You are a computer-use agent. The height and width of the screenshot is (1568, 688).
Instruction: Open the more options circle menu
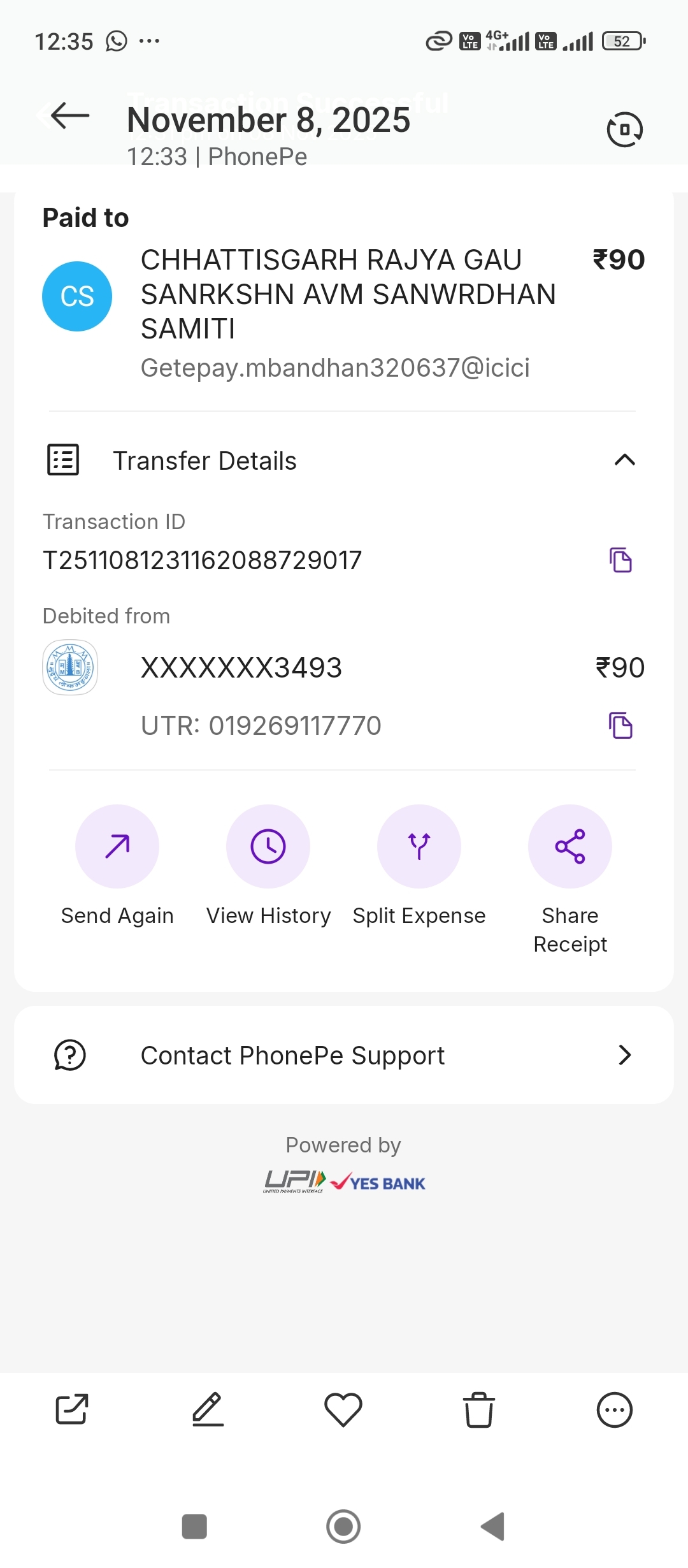tap(615, 1409)
